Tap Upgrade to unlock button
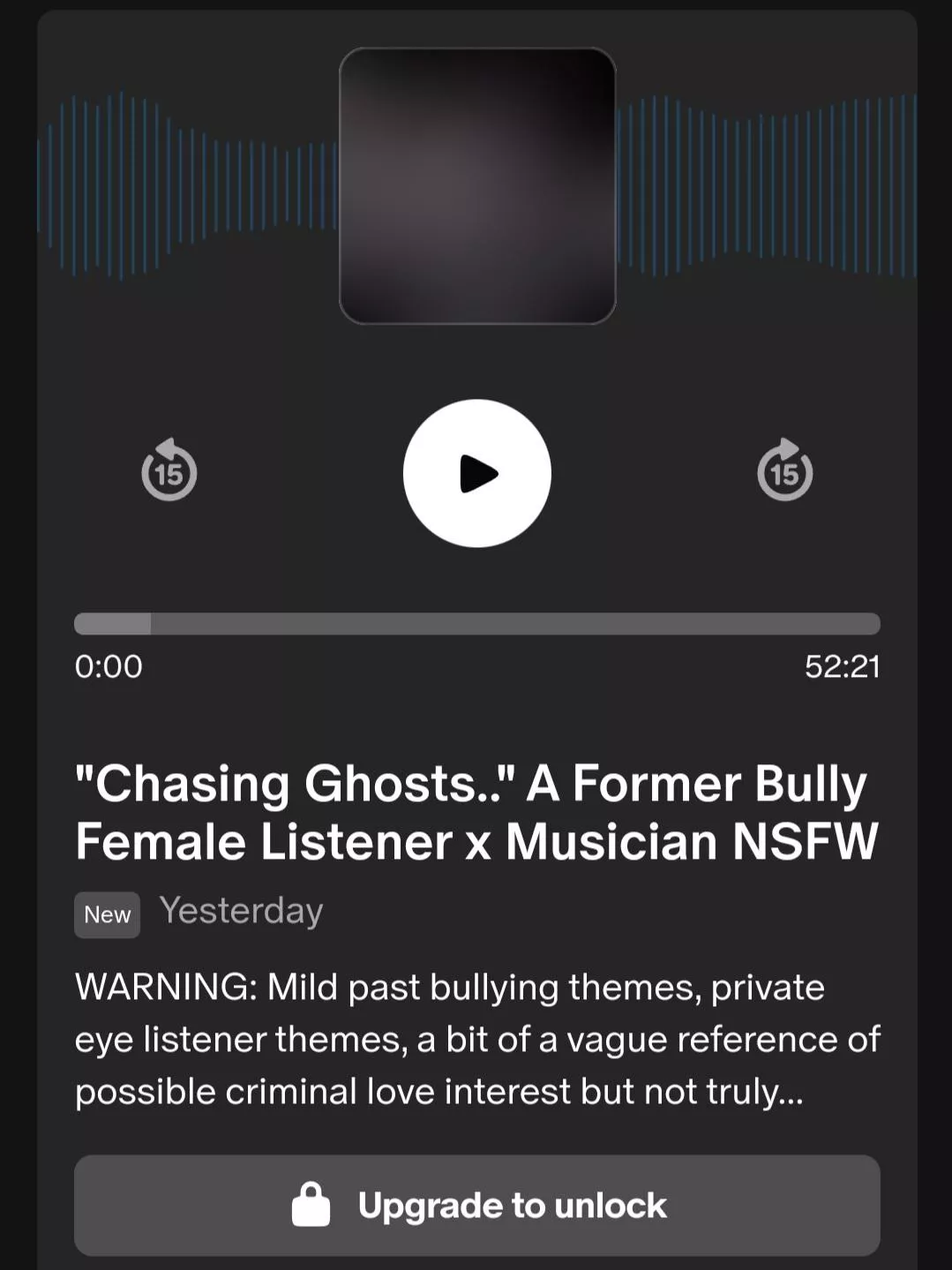Viewport: 952px width, 1270px height. (476, 1206)
